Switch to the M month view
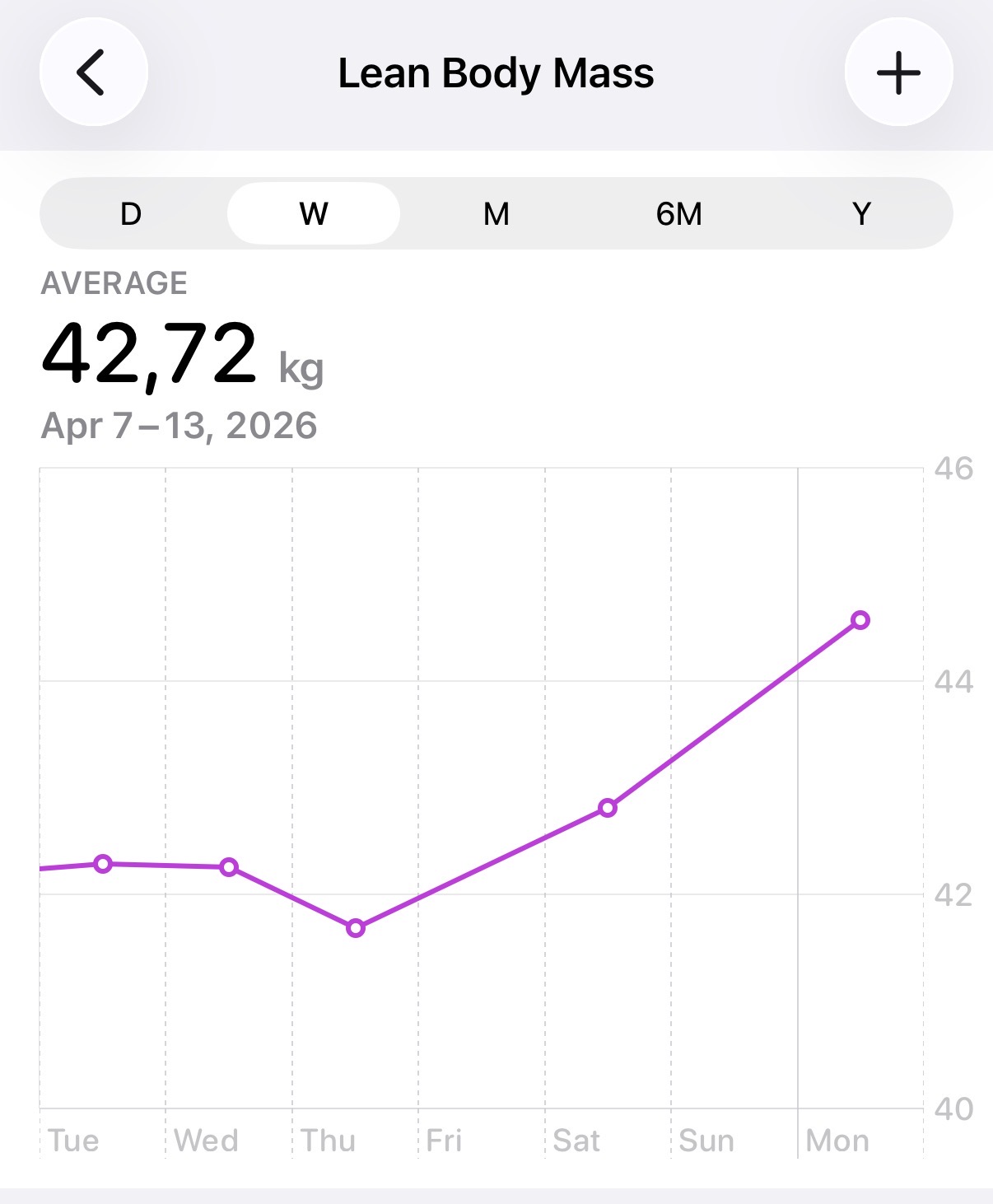The height and width of the screenshot is (1204, 993). (496, 214)
